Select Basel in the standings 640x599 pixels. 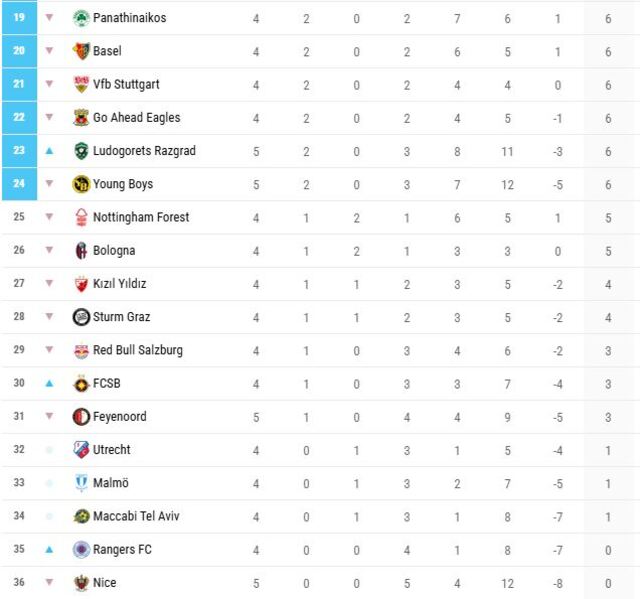(x=107, y=51)
